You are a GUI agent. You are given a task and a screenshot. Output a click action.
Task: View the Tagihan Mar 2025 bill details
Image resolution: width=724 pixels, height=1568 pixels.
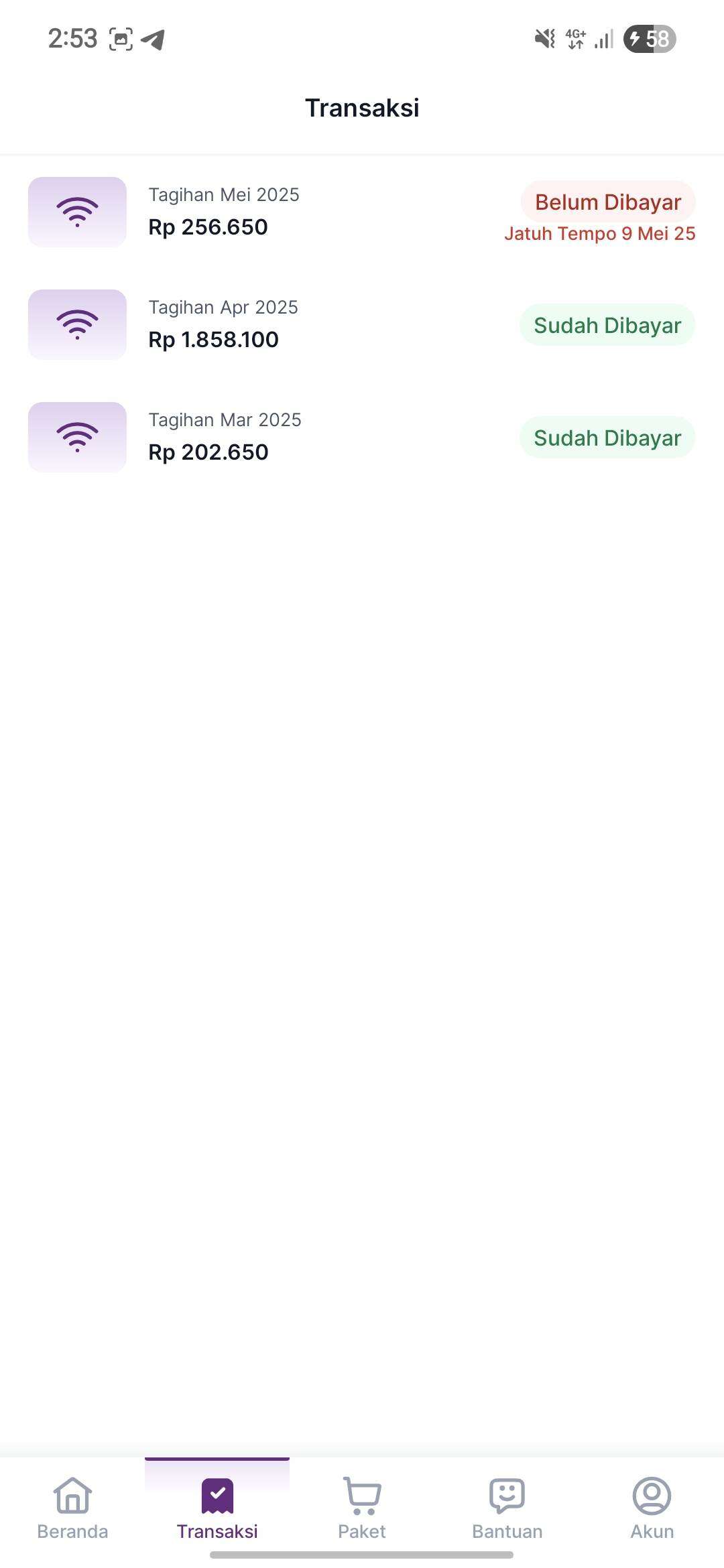362,437
